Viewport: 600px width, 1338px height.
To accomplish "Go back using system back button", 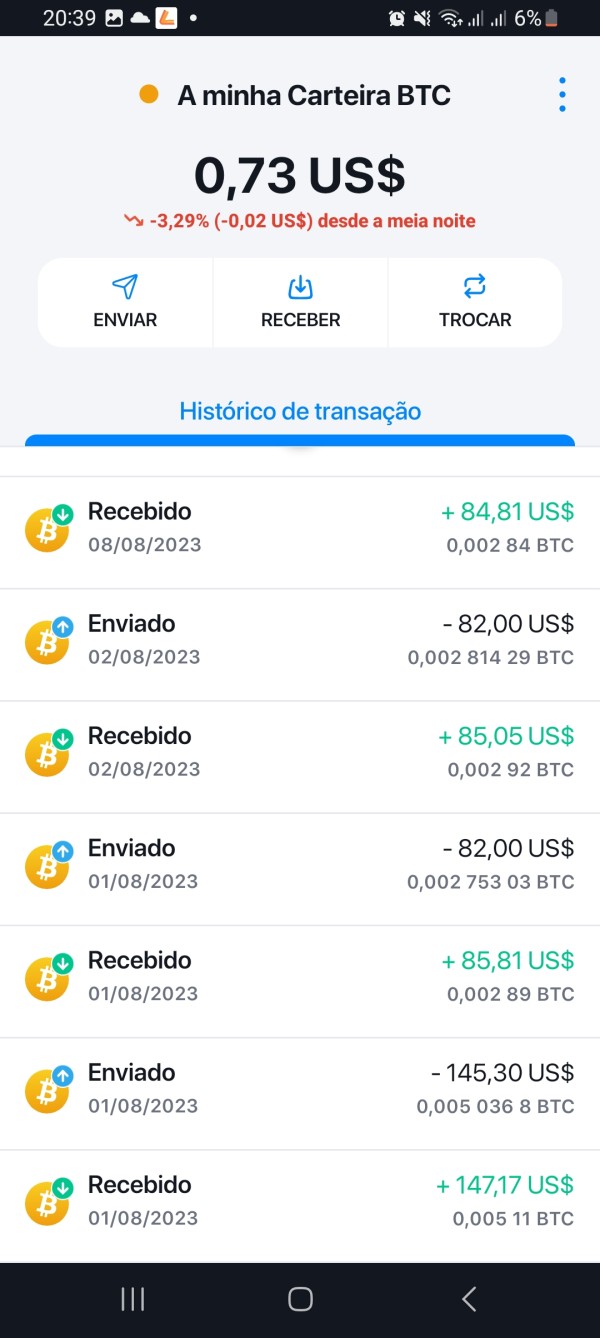I will pos(468,1299).
